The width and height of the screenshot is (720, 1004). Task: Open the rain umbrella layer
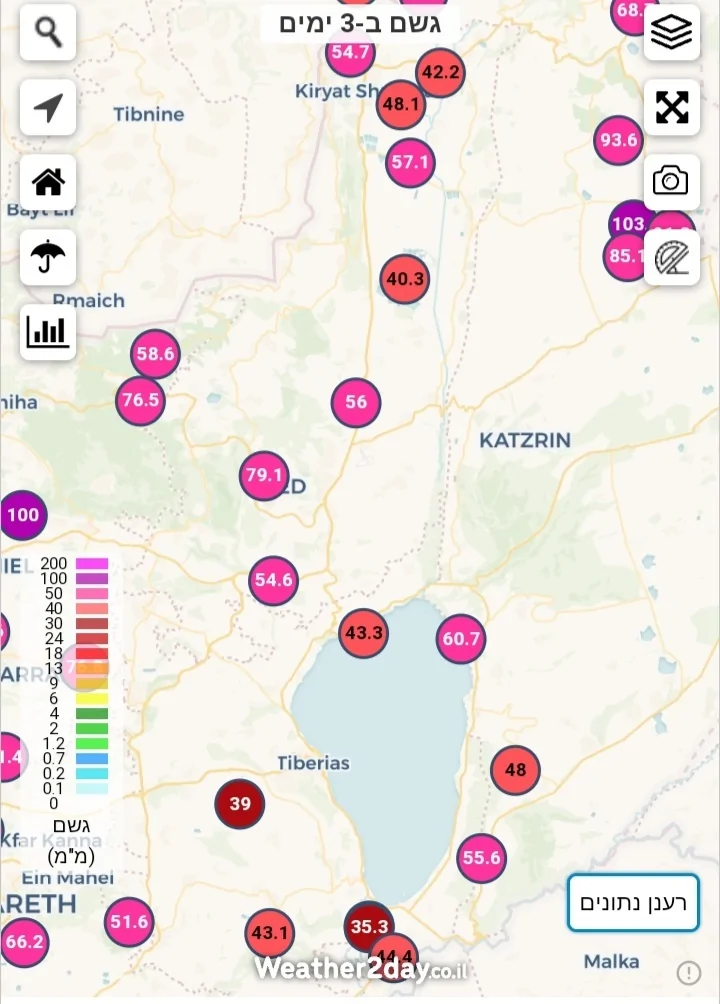coord(48,257)
